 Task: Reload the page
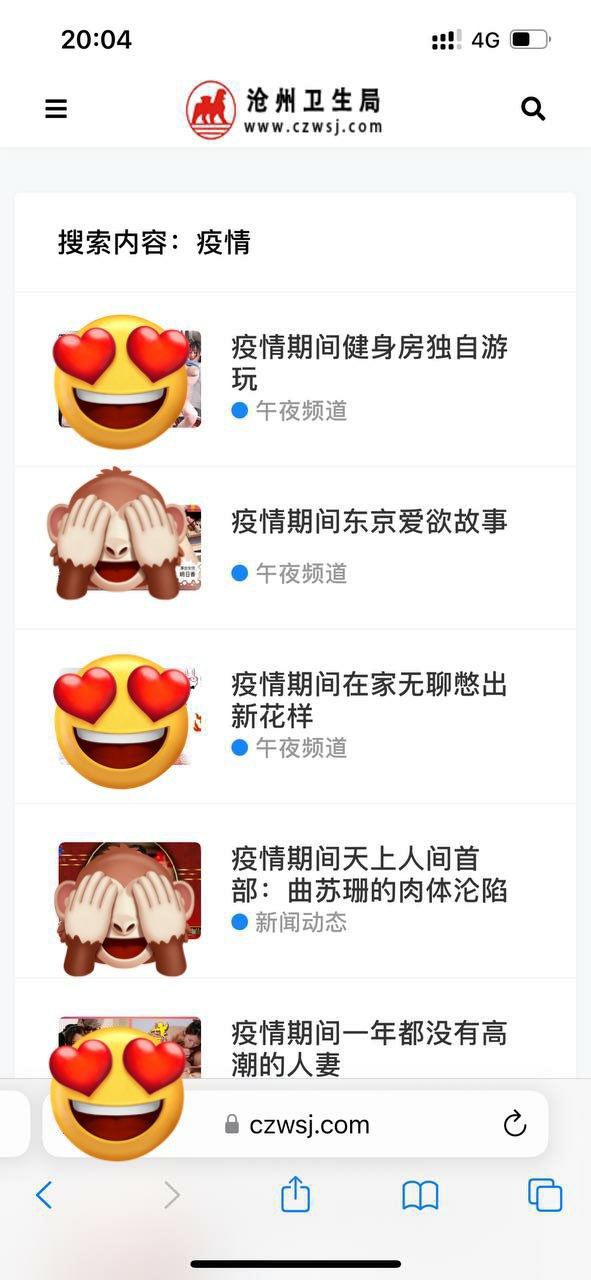pos(515,1124)
